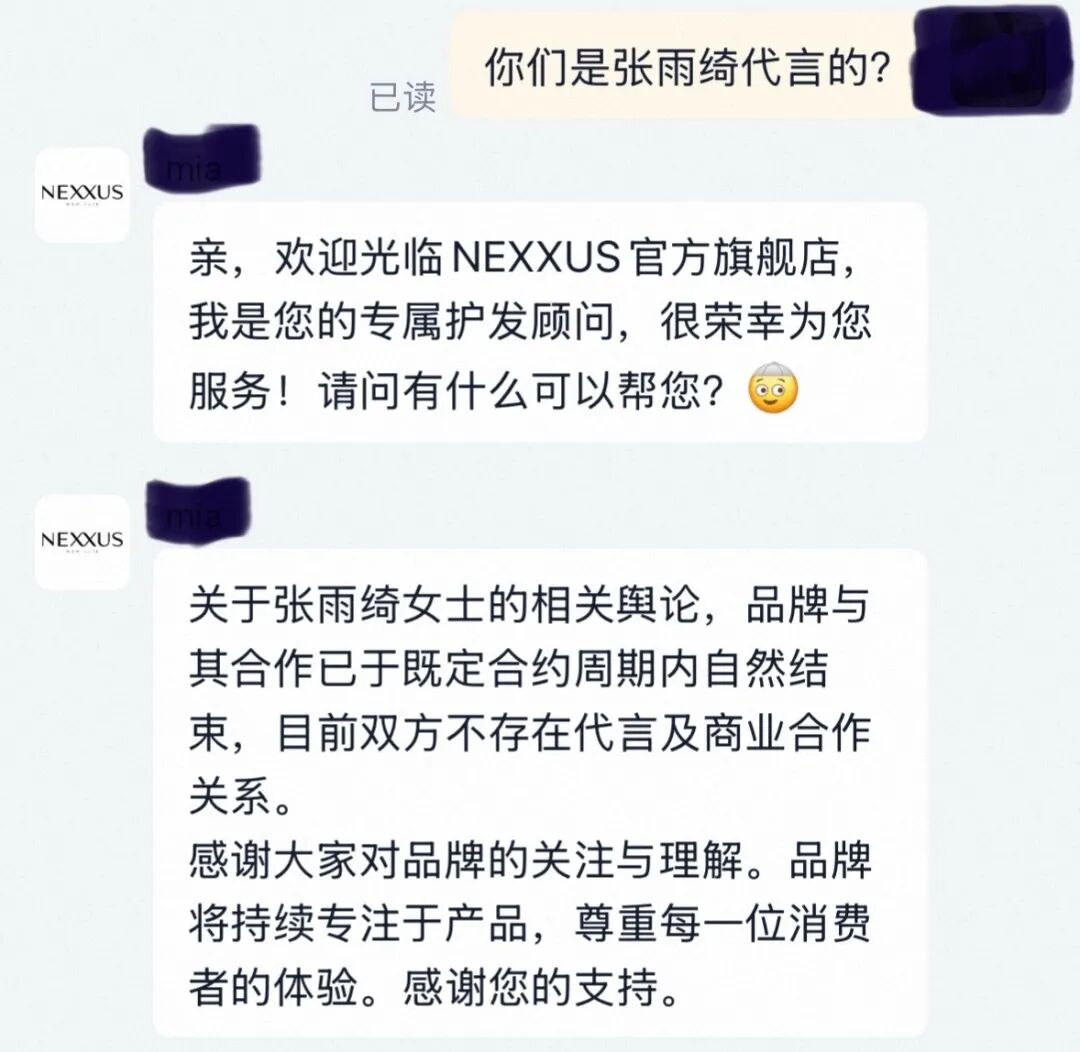Open NEXXUS avatar beside the welcome message
The width and height of the screenshot is (1080, 1052).
coord(82,194)
